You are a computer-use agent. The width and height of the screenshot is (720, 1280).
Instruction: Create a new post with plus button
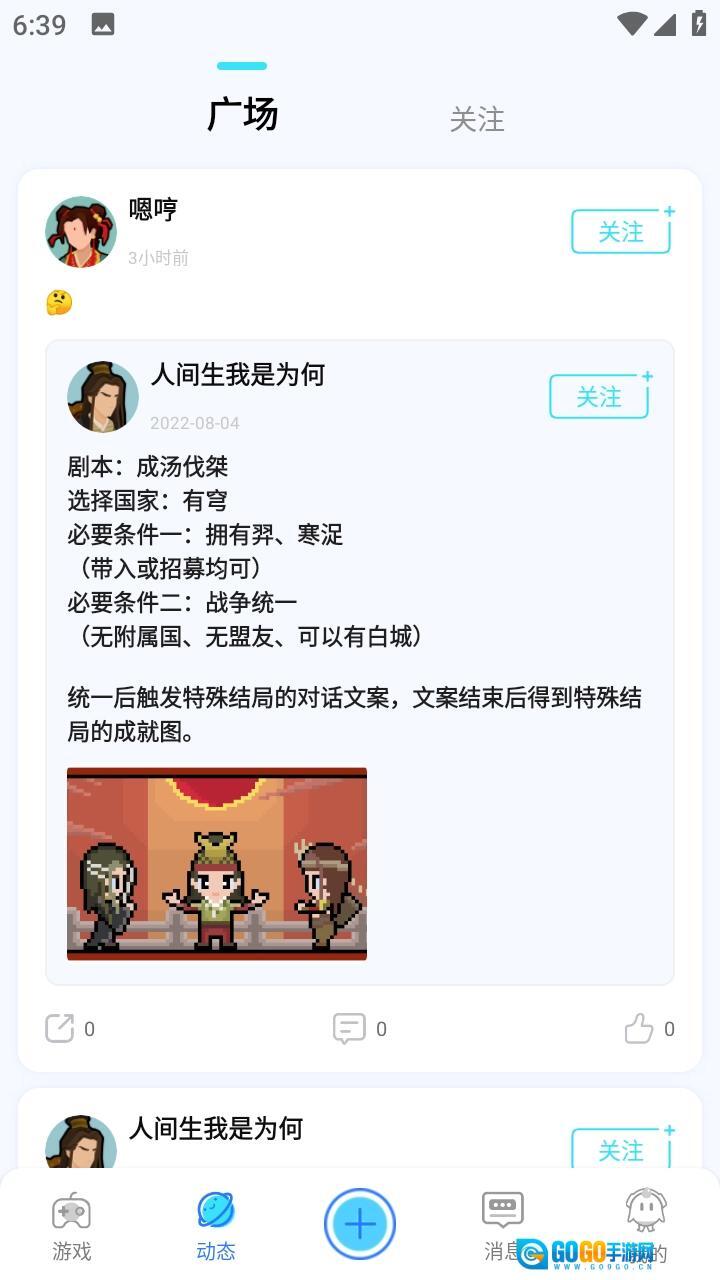point(360,1224)
